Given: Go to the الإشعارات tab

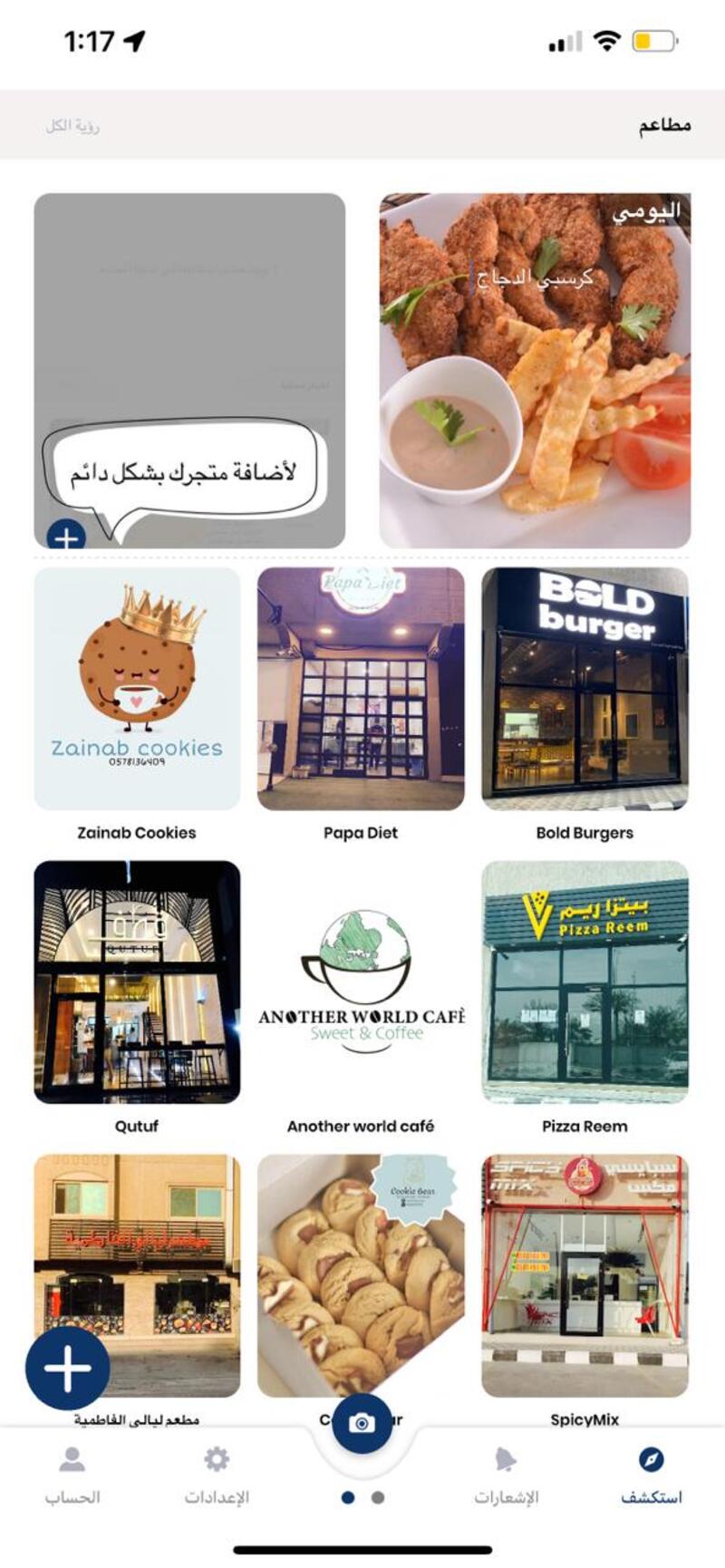Looking at the screenshot, I should tap(506, 1476).
